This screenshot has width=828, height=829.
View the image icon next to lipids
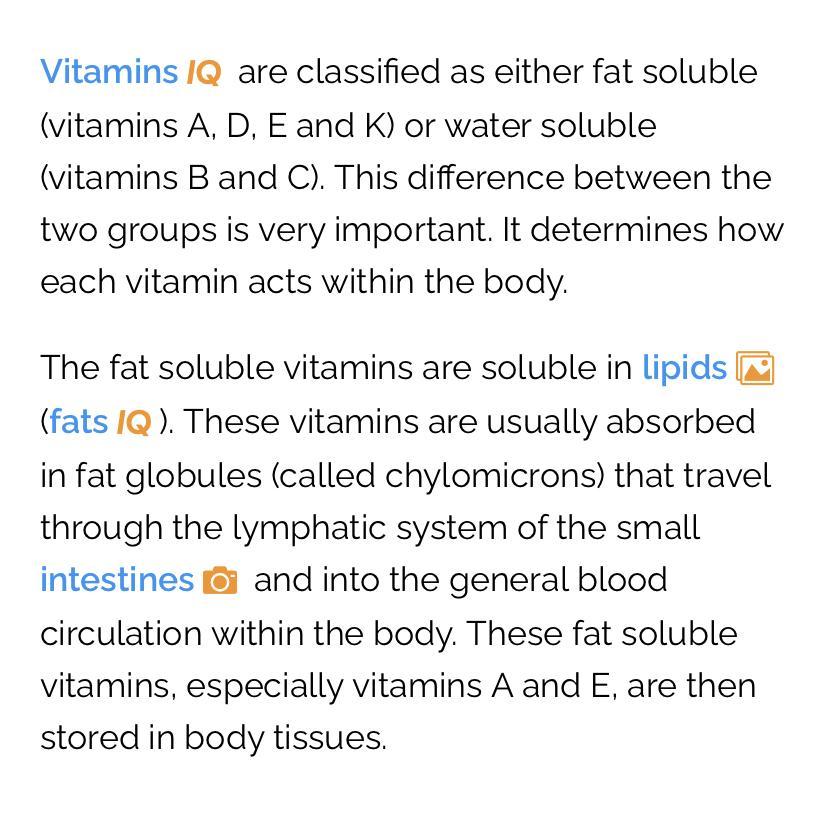755,369
